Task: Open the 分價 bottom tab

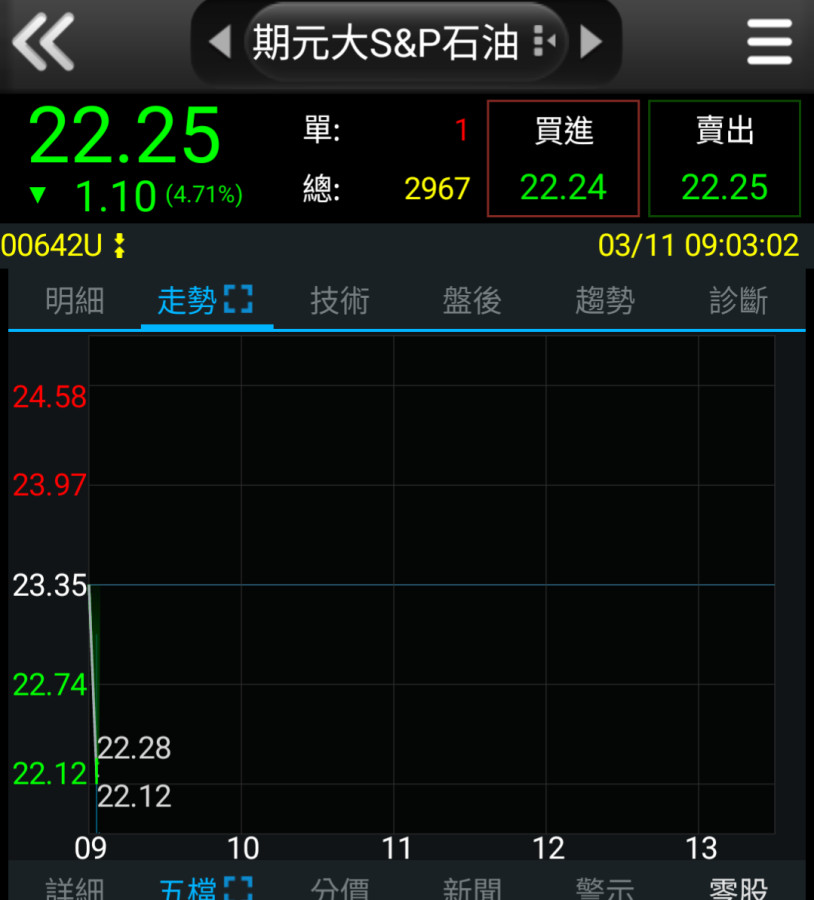Action: (x=340, y=888)
